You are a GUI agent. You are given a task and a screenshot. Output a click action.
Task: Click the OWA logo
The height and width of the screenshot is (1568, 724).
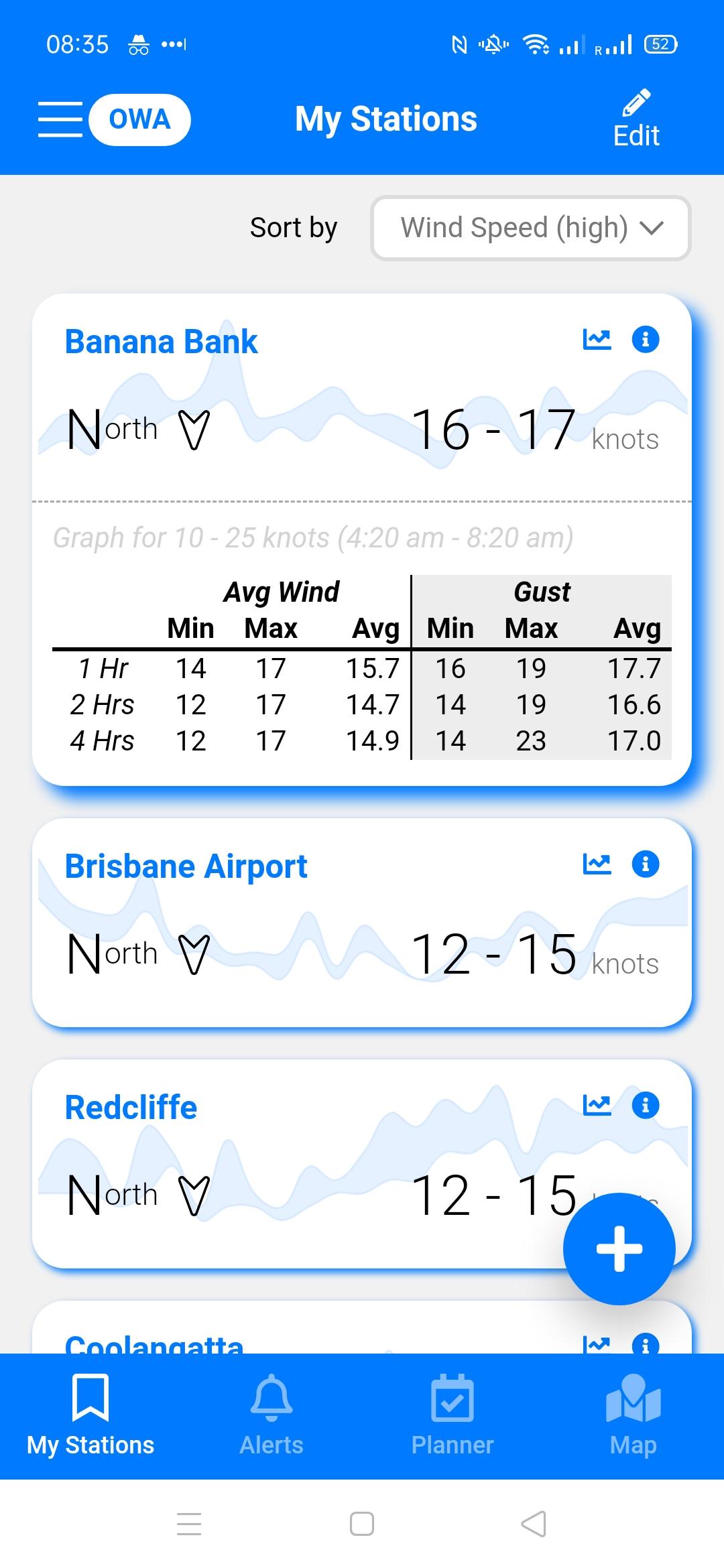click(139, 119)
